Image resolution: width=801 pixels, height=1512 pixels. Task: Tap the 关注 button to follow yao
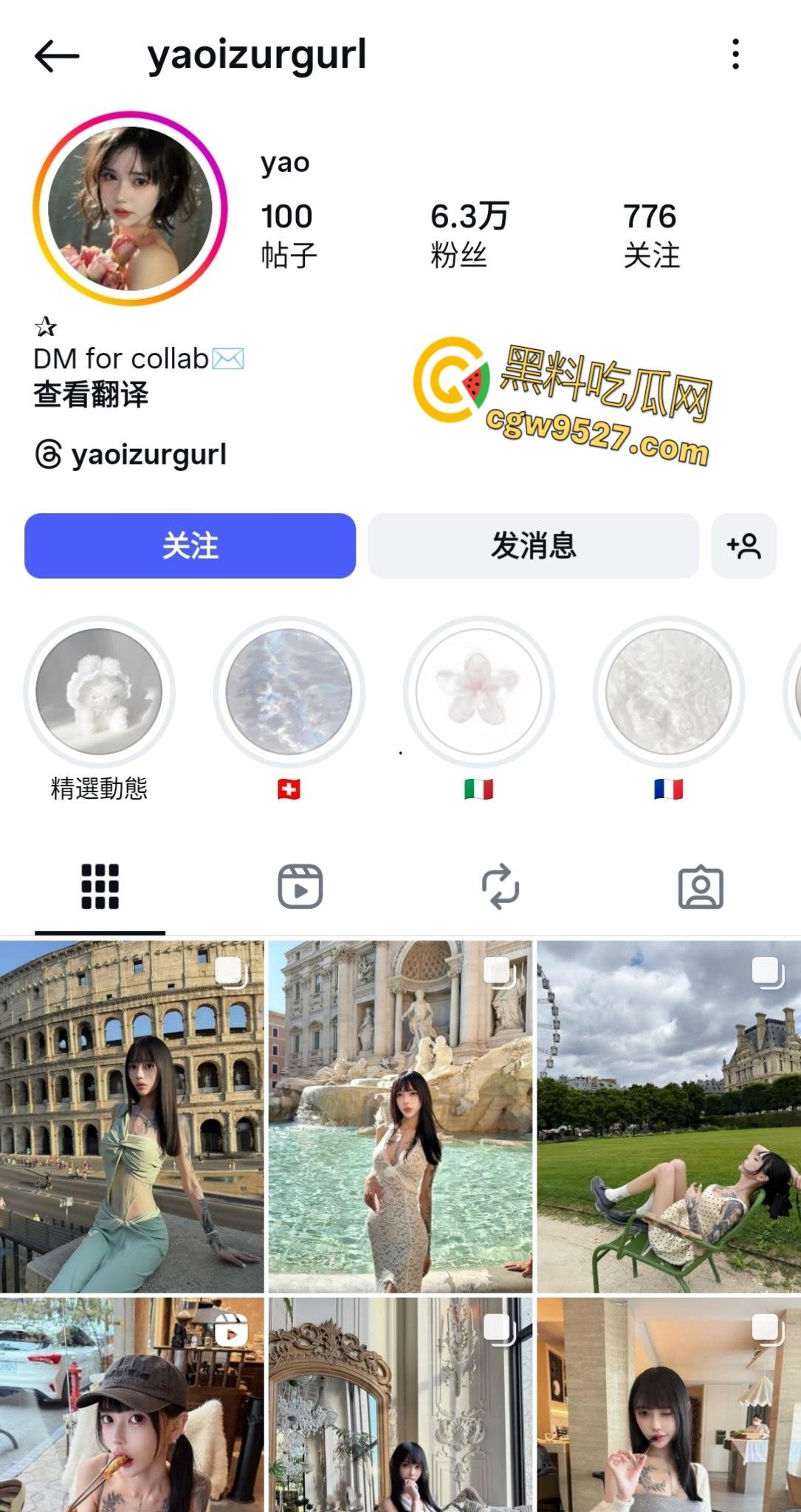pyautogui.click(x=189, y=546)
